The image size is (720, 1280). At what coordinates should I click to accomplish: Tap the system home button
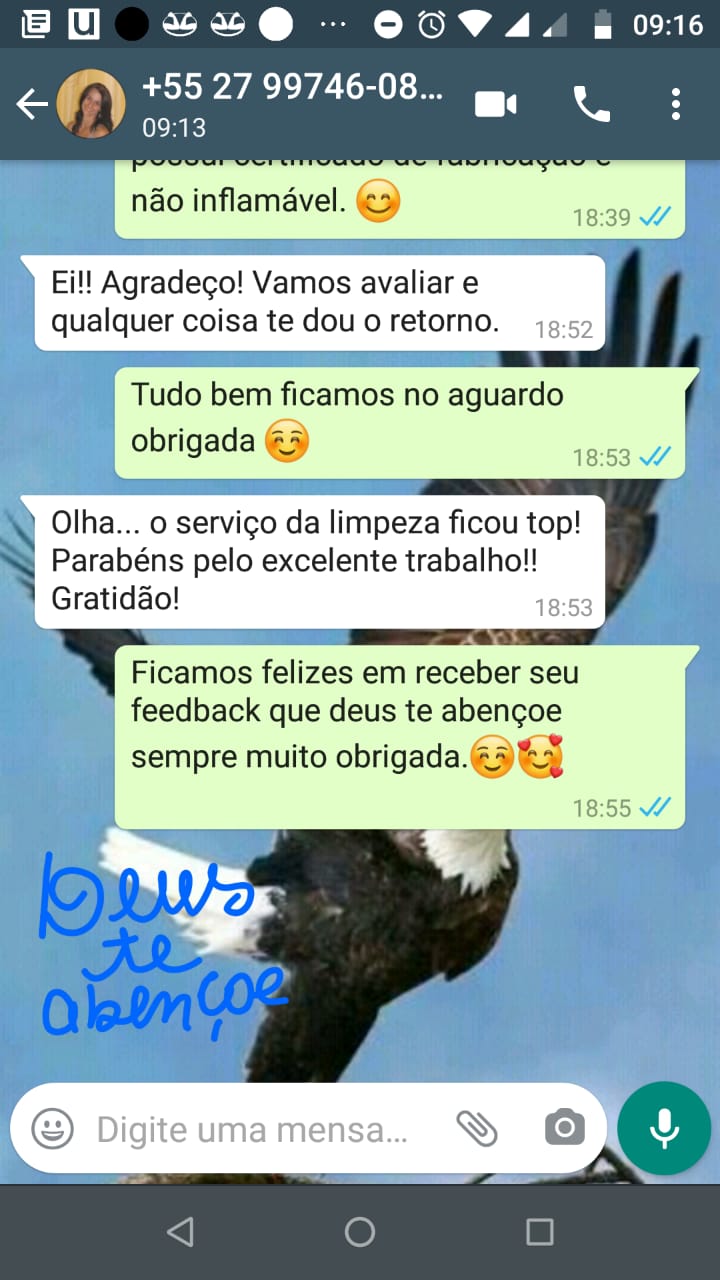pyautogui.click(x=360, y=1232)
